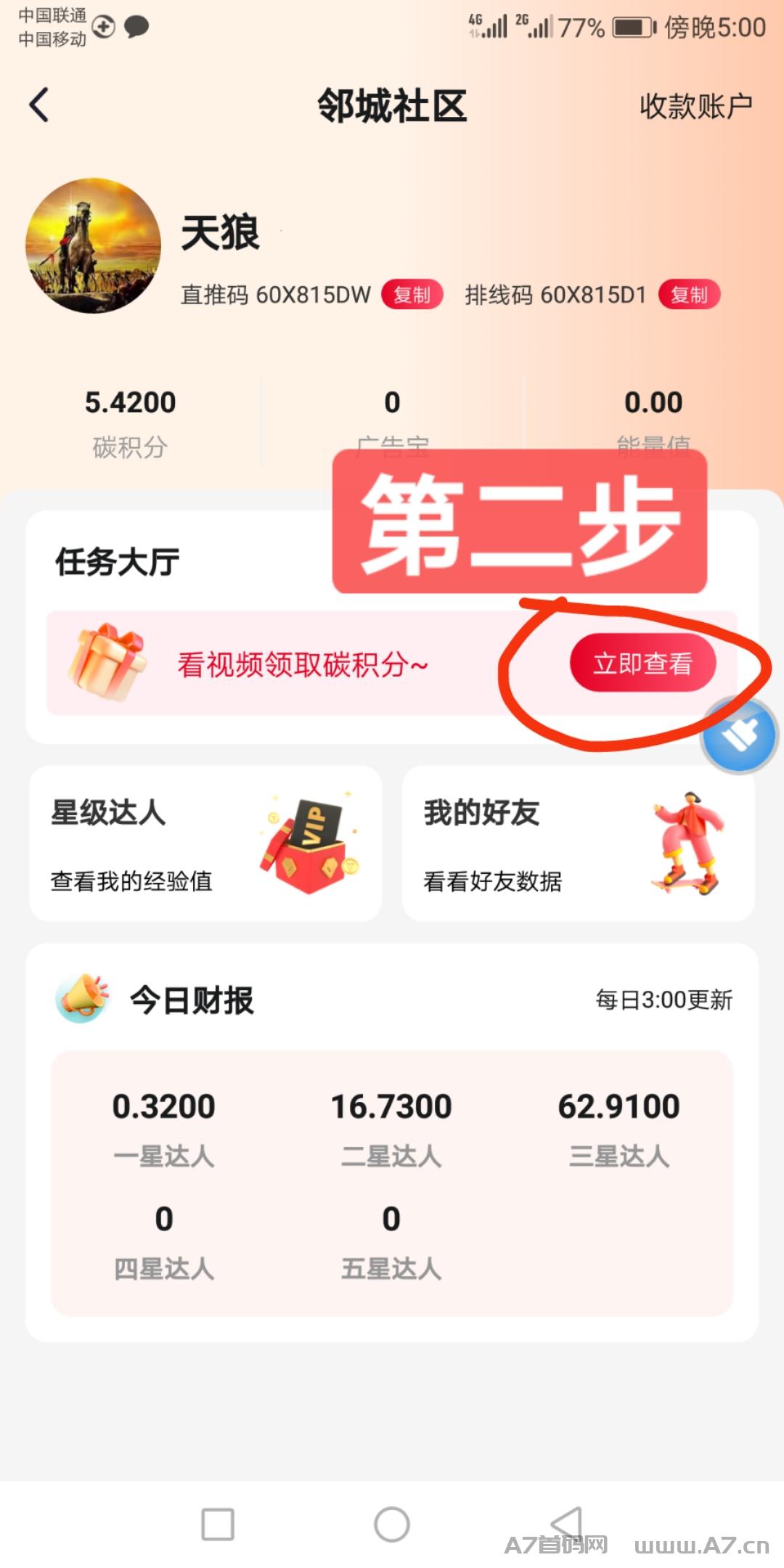
Task: Tap the blue floating brush button
Action: click(739, 736)
